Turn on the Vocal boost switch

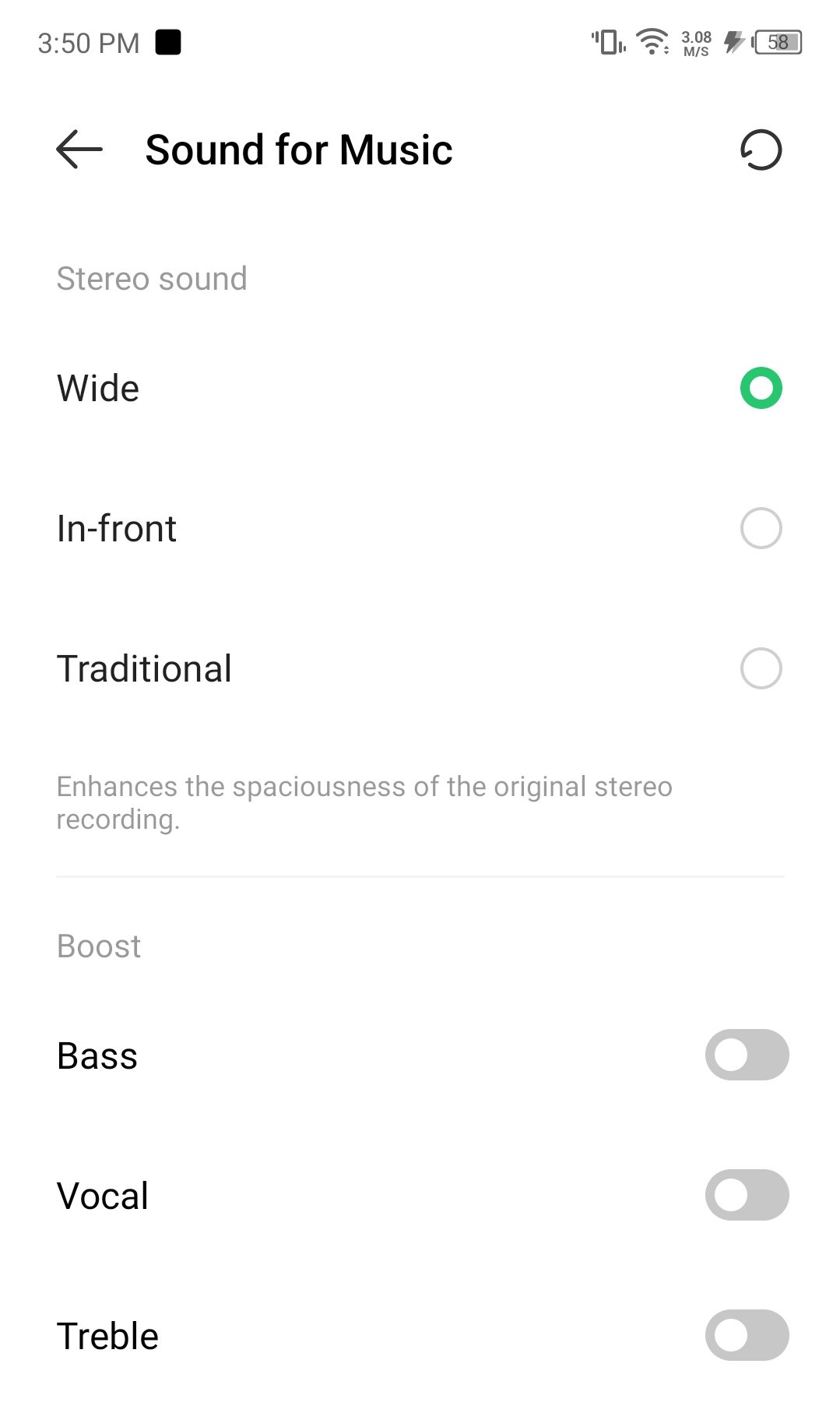tap(747, 1195)
